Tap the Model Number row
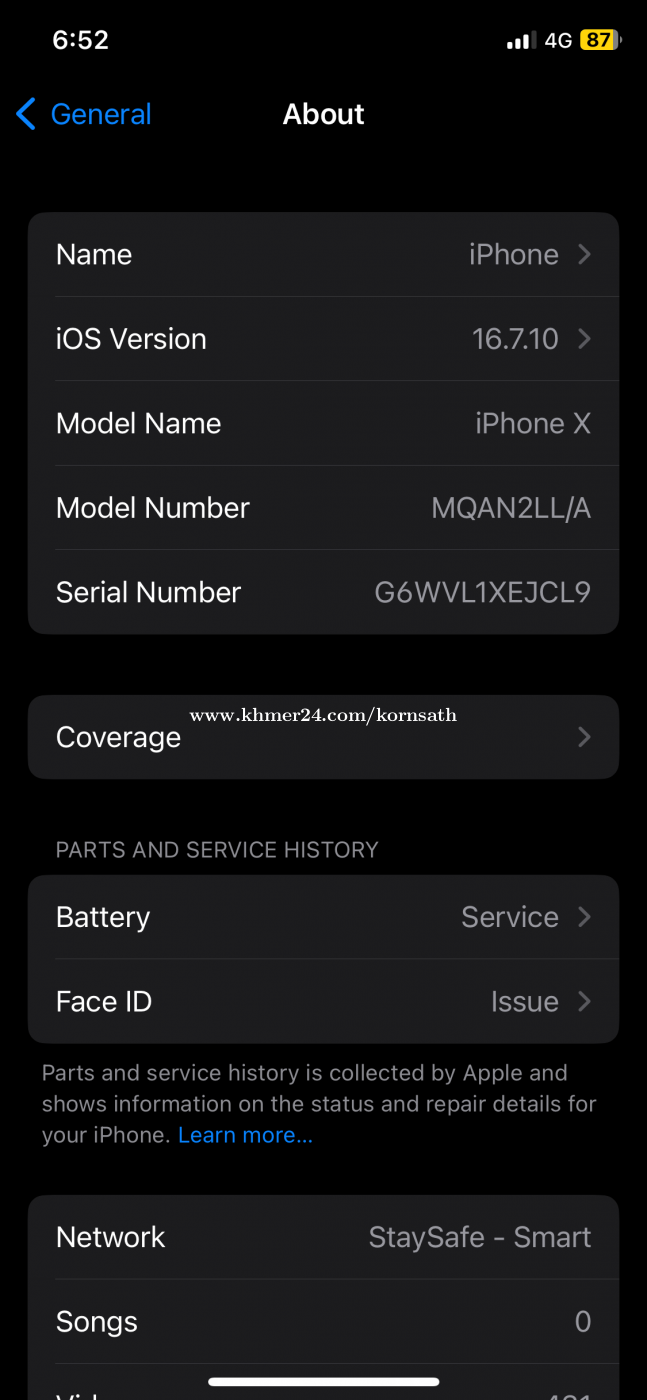This screenshot has width=647, height=1400. [323, 508]
